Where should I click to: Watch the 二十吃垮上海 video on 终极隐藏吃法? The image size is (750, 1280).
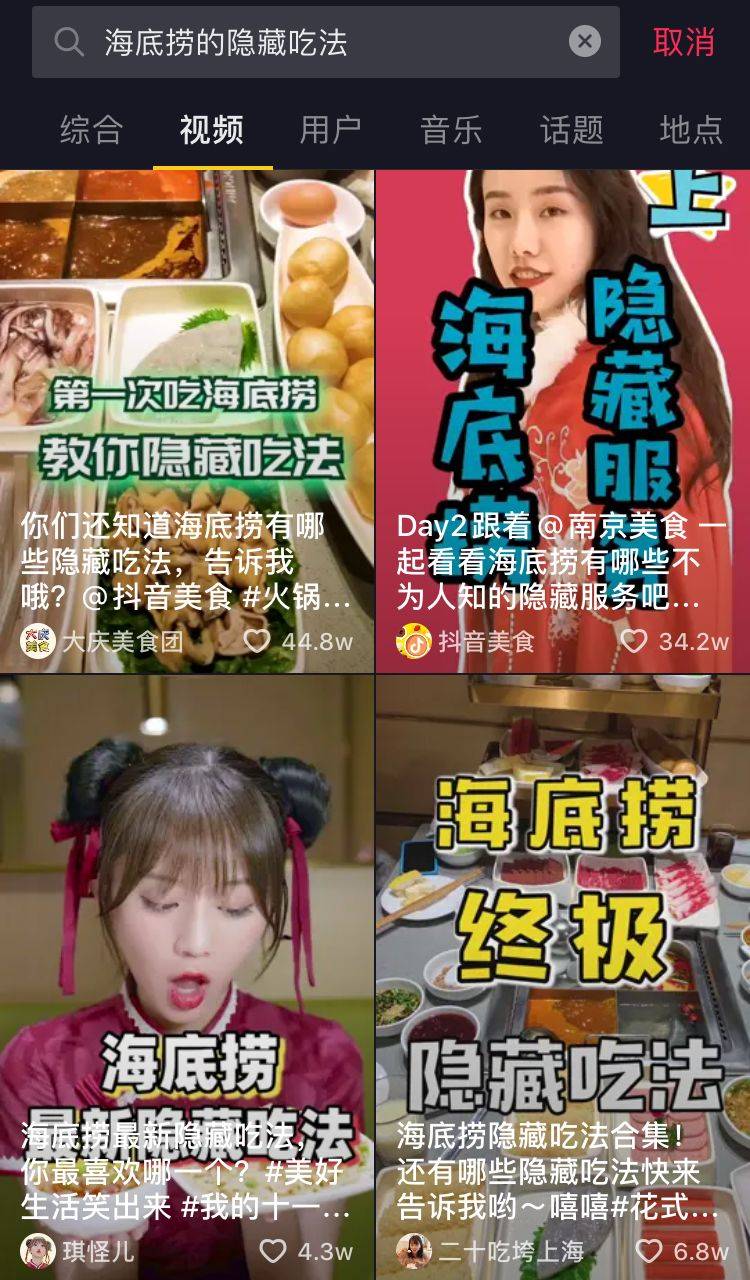562,950
